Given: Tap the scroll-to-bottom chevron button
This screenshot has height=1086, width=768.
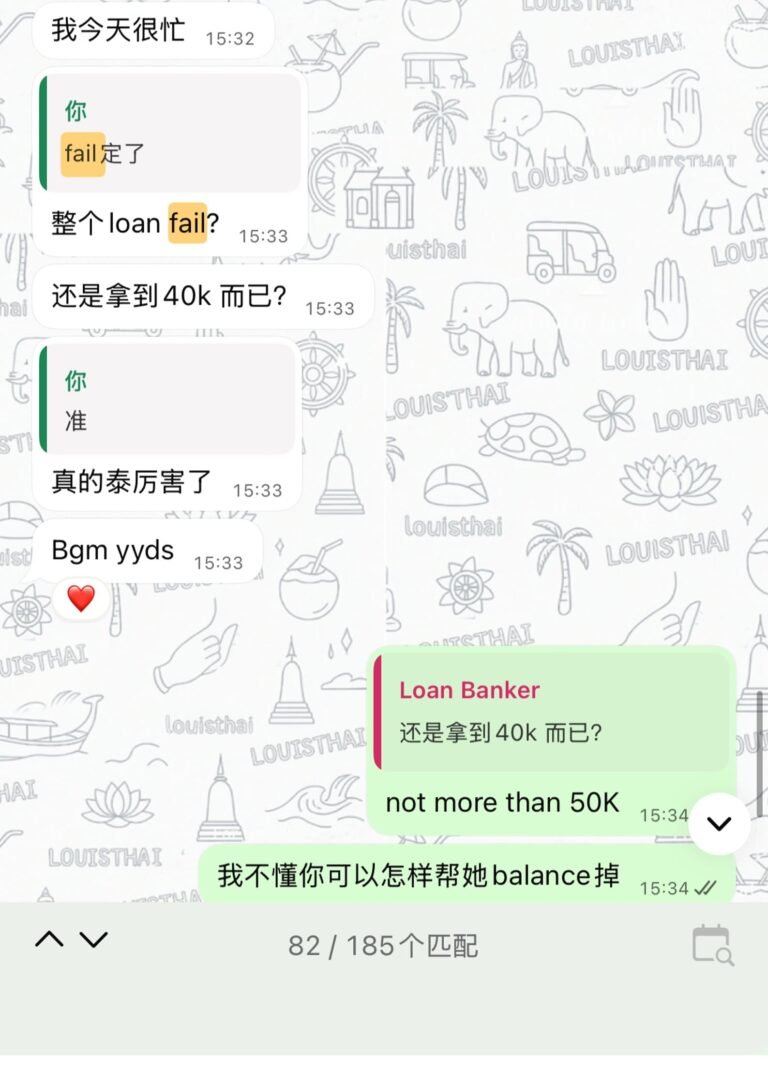Looking at the screenshot, I should click(718, 823).
